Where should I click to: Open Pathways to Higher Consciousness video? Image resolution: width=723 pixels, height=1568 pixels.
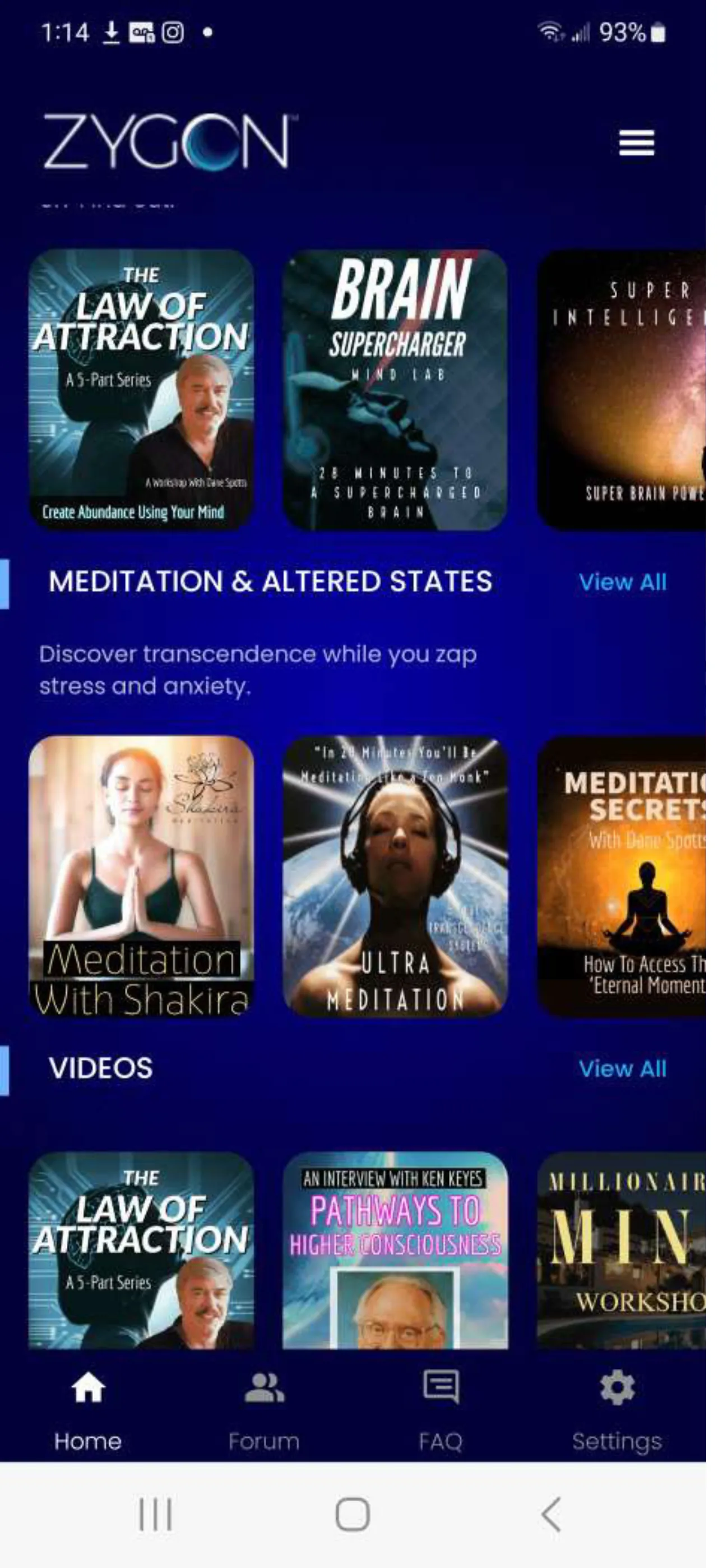(x=395, y=1251)
